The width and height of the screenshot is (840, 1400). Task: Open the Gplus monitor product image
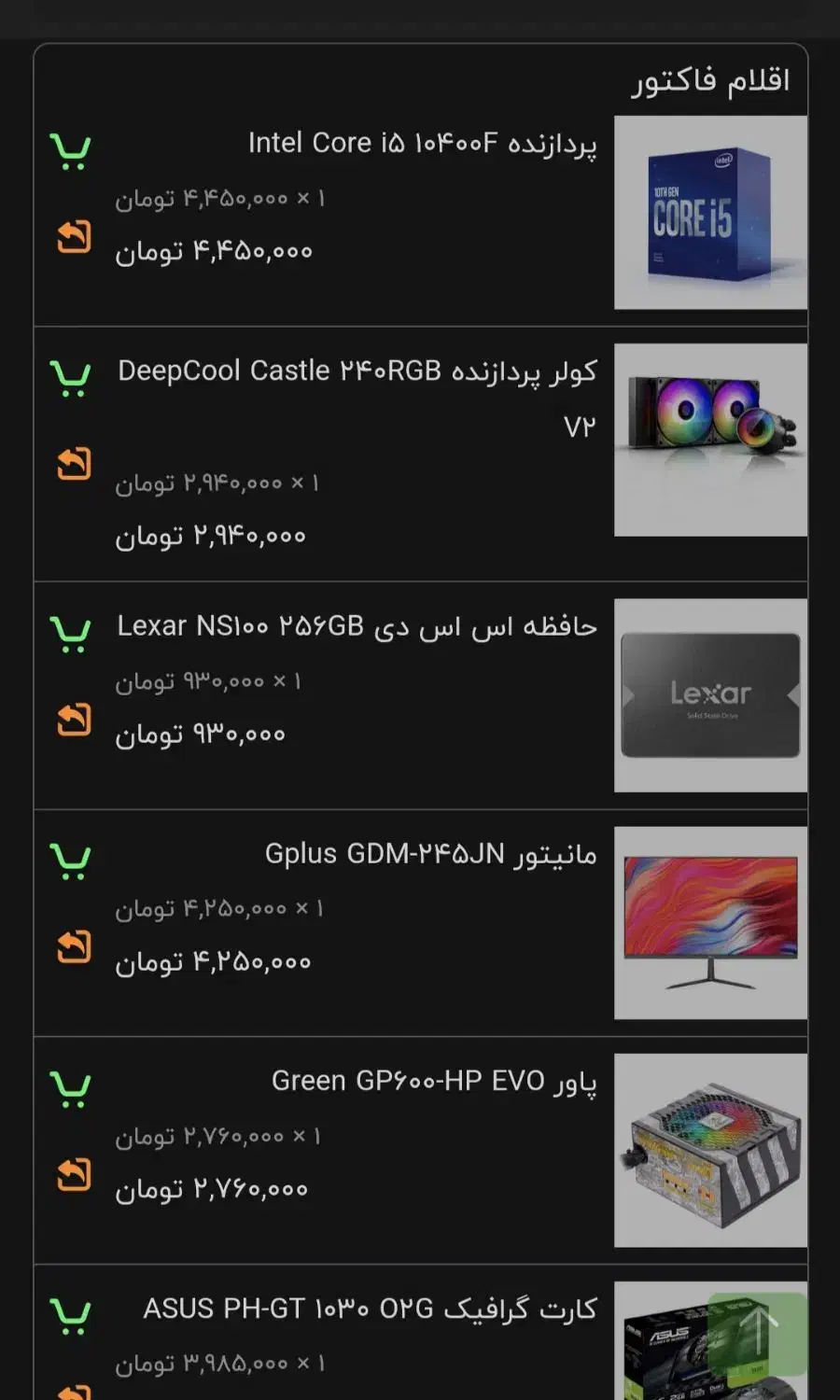click(x=710, y=922)
